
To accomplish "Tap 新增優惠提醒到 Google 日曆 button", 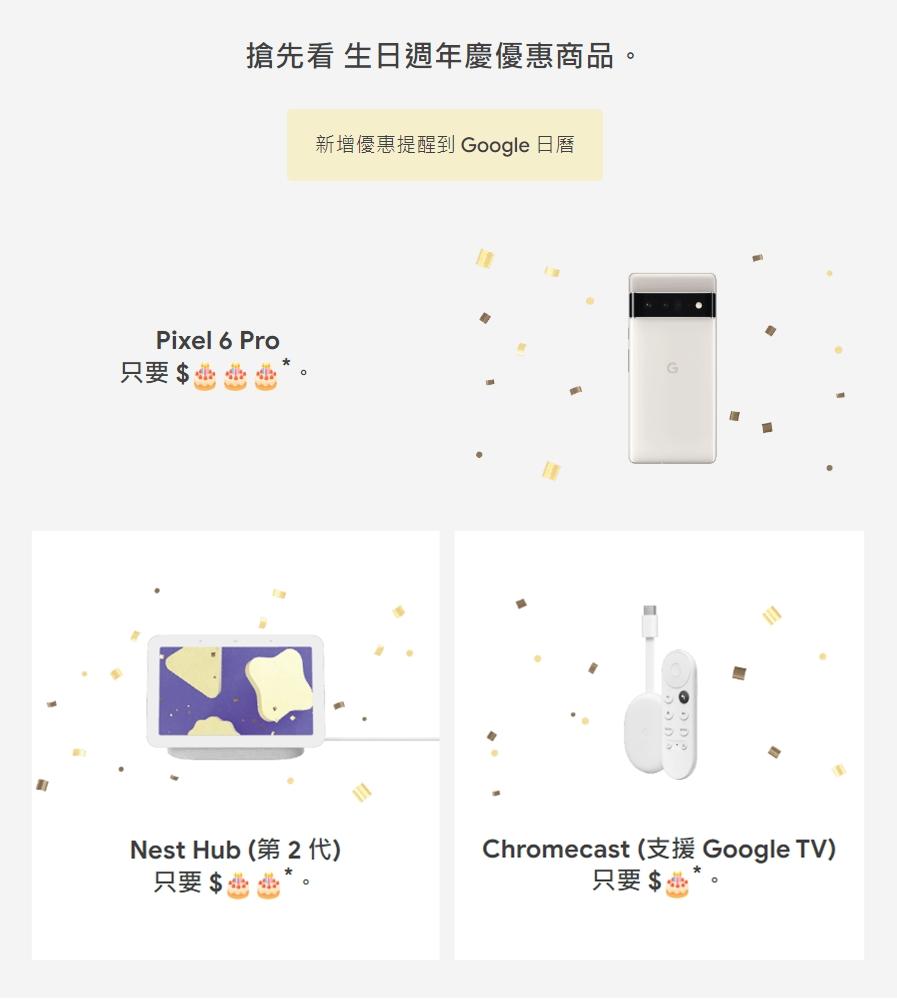I will [444, 145].
